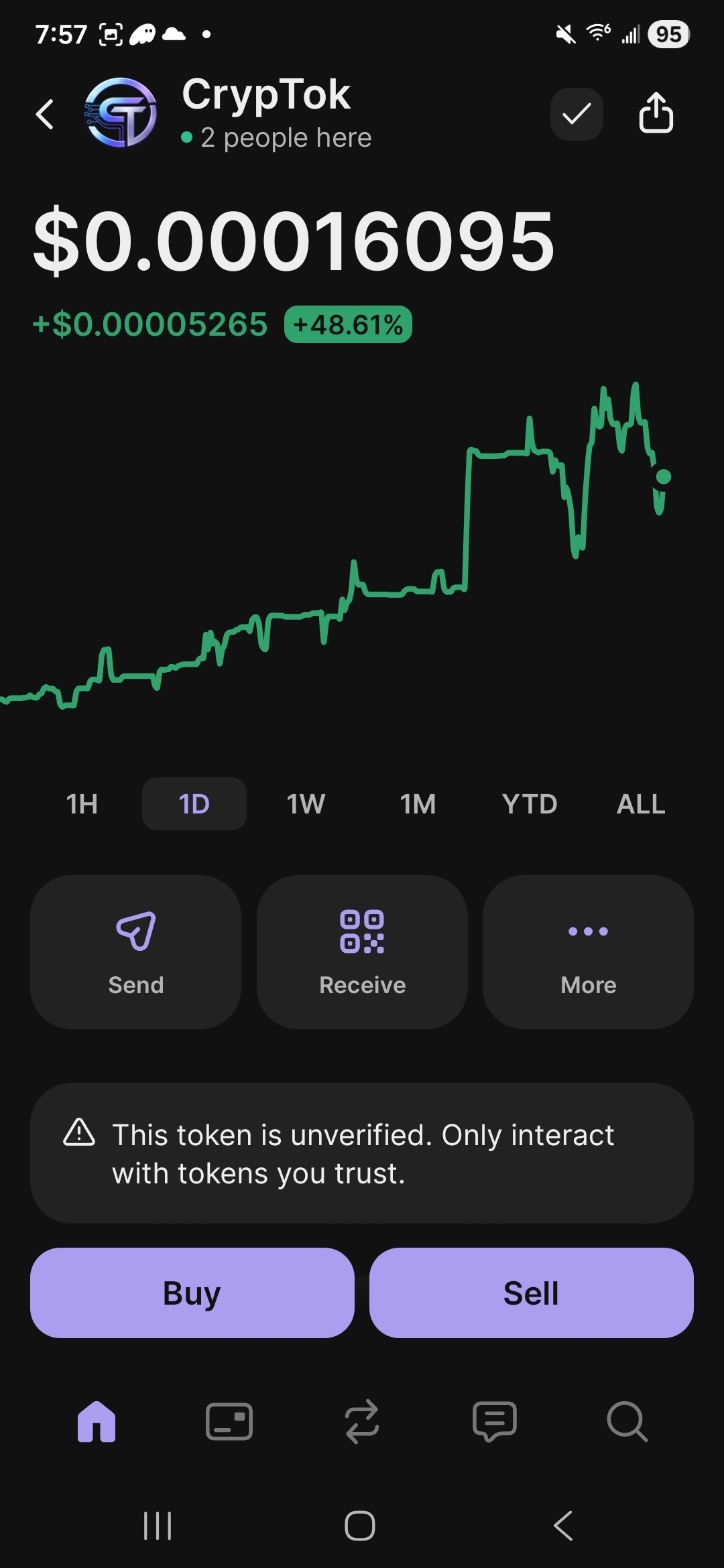Open the chat messages tab
Screen dimensions: 724x1568
click(495, 1421)
